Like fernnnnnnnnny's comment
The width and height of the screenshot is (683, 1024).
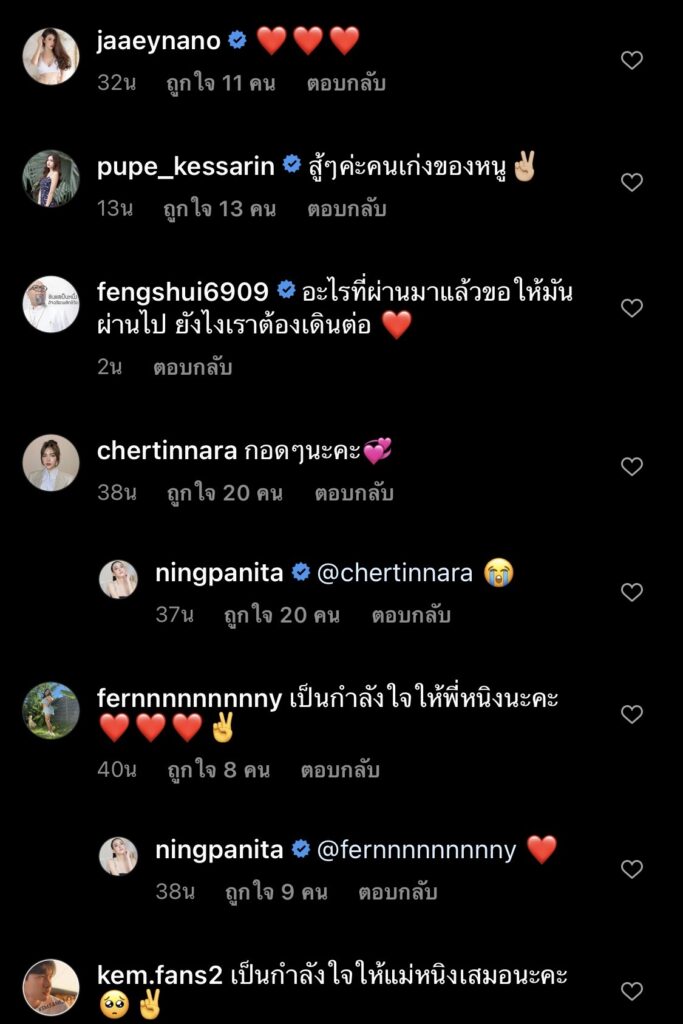pos(632,714)
